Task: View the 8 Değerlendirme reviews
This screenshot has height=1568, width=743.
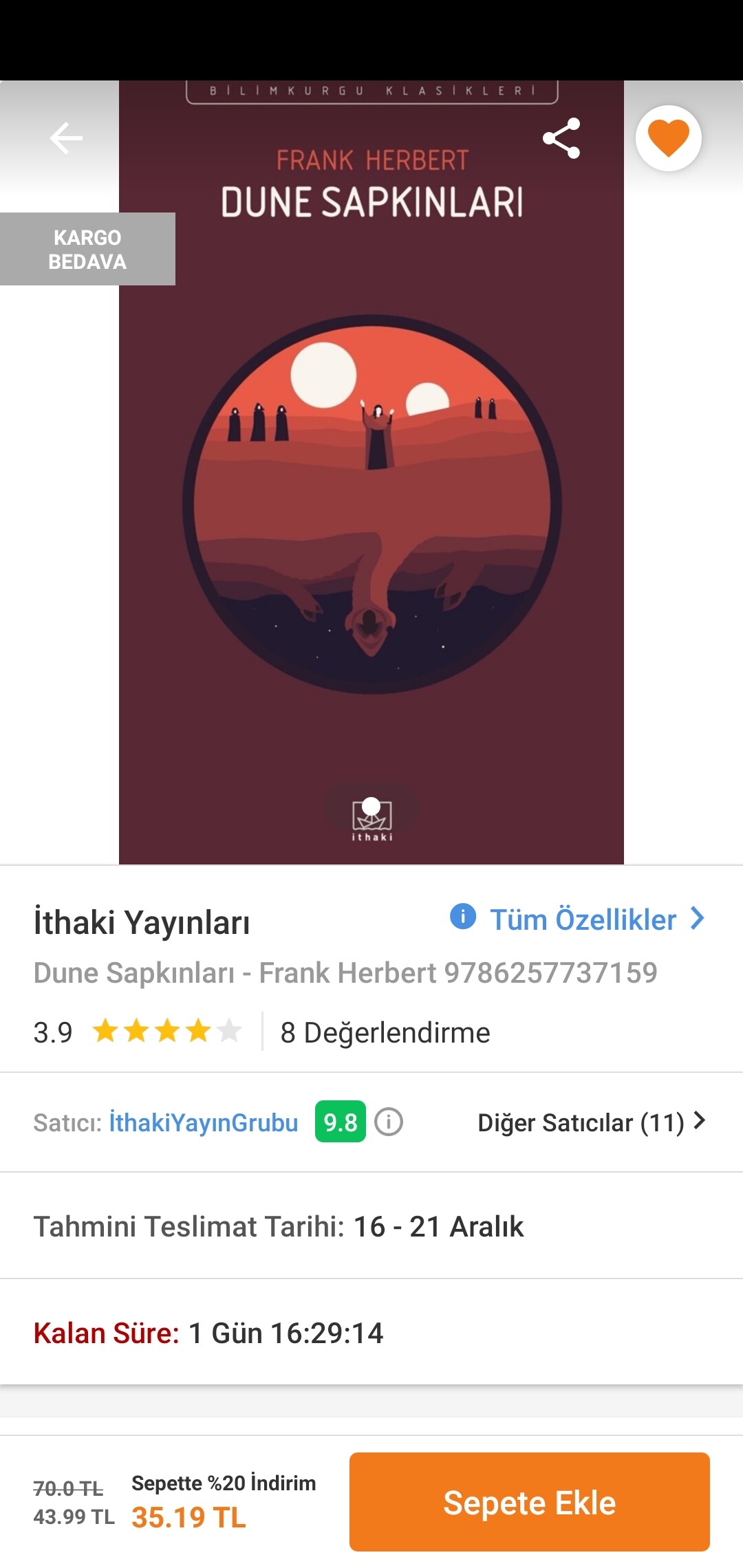Action: pyautogui.click(x=385, y=1032)
